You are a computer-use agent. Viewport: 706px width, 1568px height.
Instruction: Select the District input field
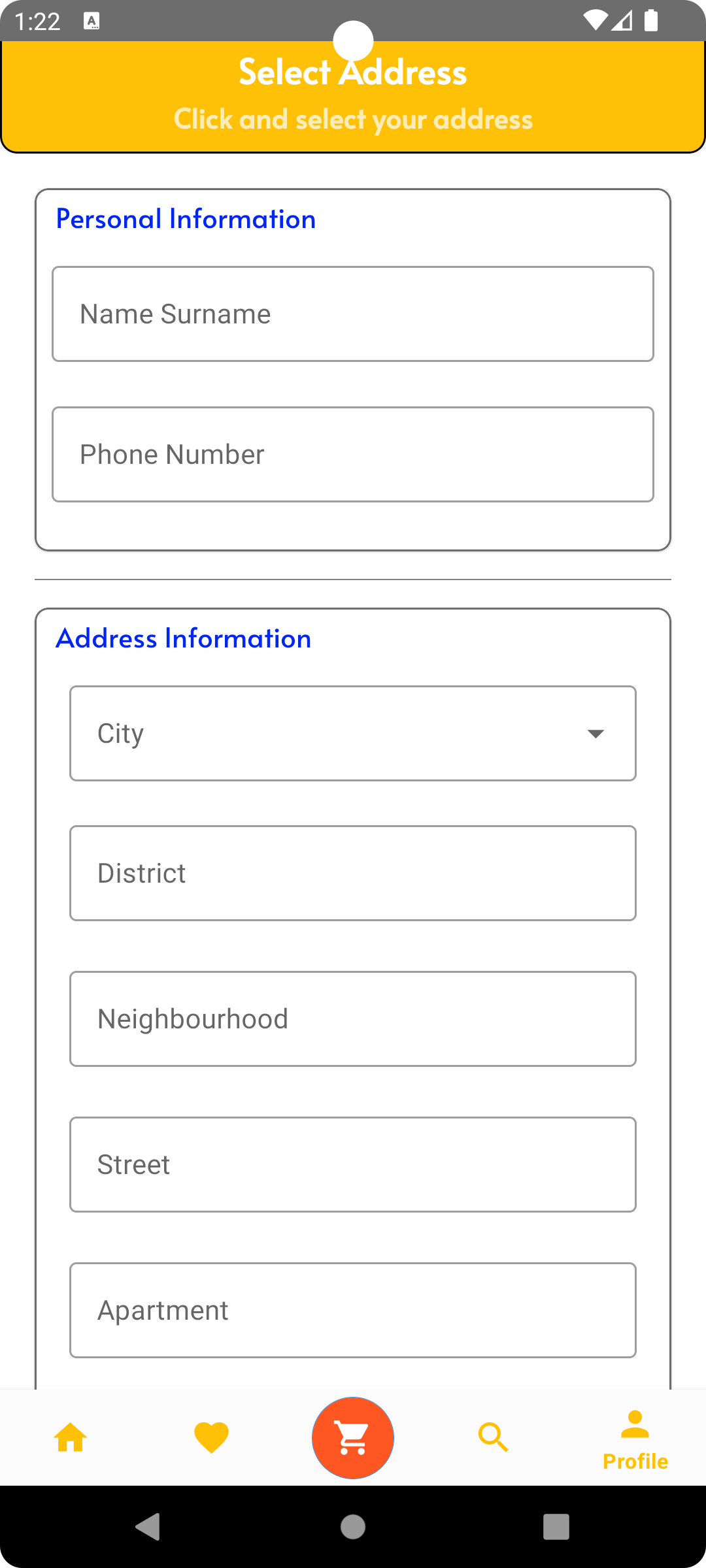coord(353,874)
